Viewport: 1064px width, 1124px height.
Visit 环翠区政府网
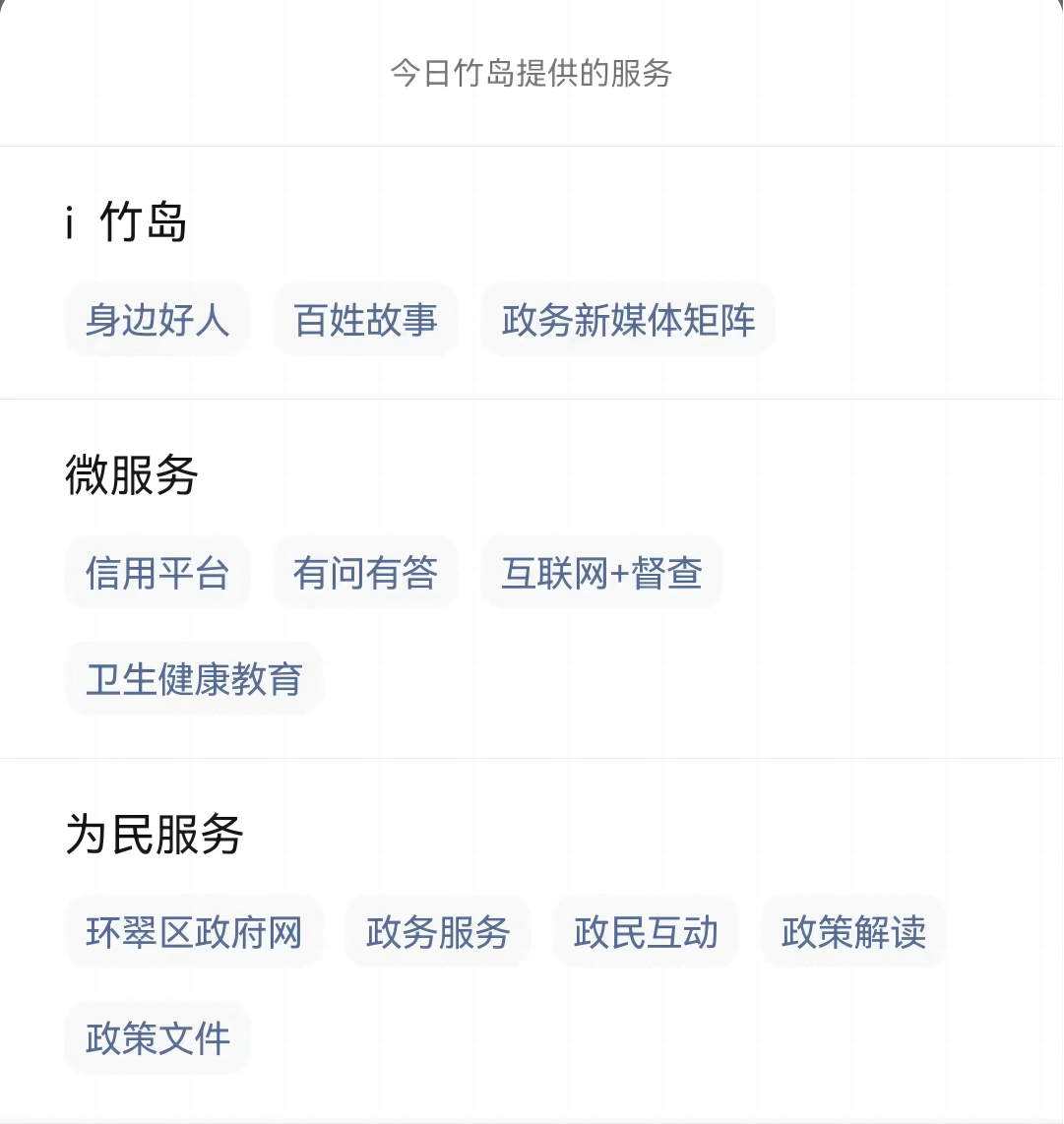tap(194, 932)
